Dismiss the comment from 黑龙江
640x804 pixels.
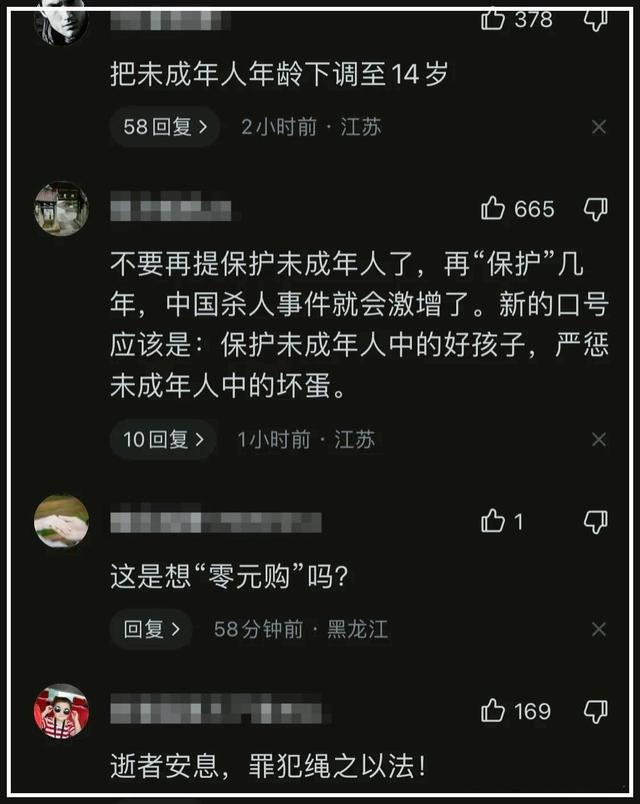click(598, 629)
